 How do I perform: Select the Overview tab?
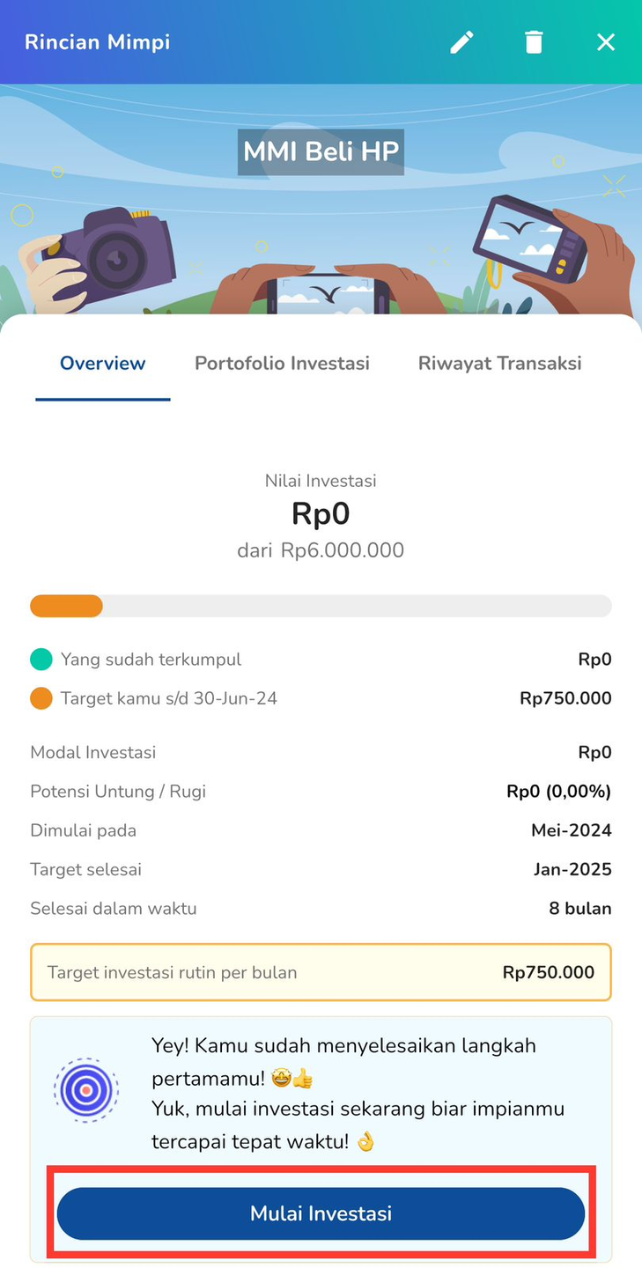coord(103,363)
